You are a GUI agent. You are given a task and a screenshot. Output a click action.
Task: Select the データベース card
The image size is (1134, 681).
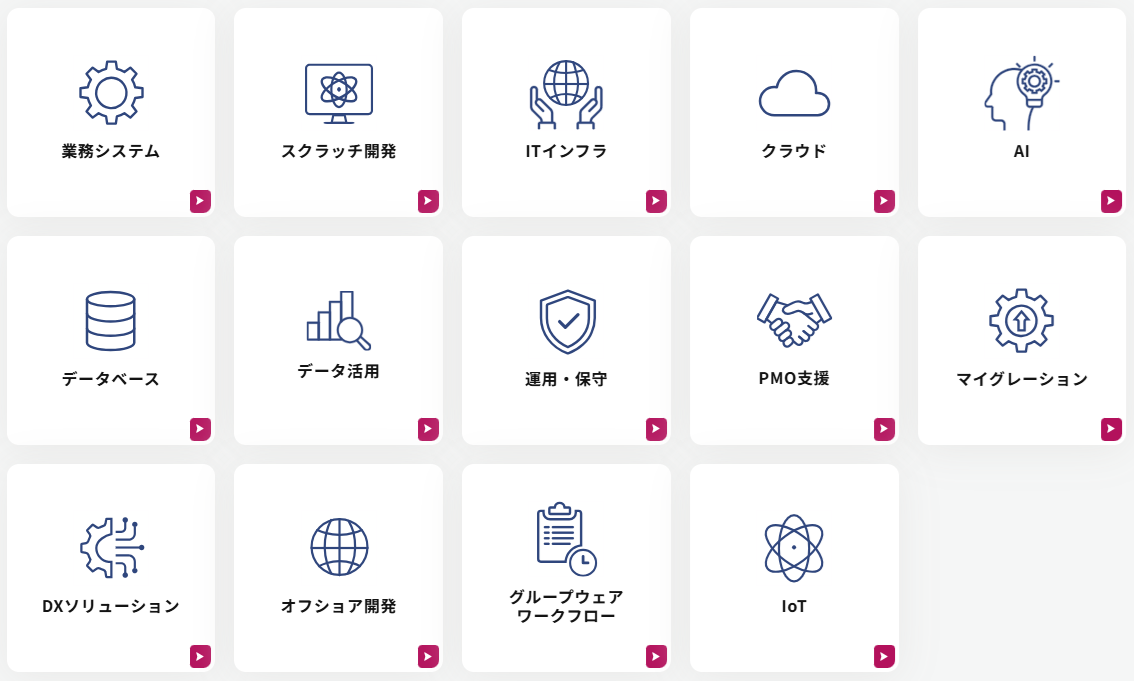click(x=111, y=341)
